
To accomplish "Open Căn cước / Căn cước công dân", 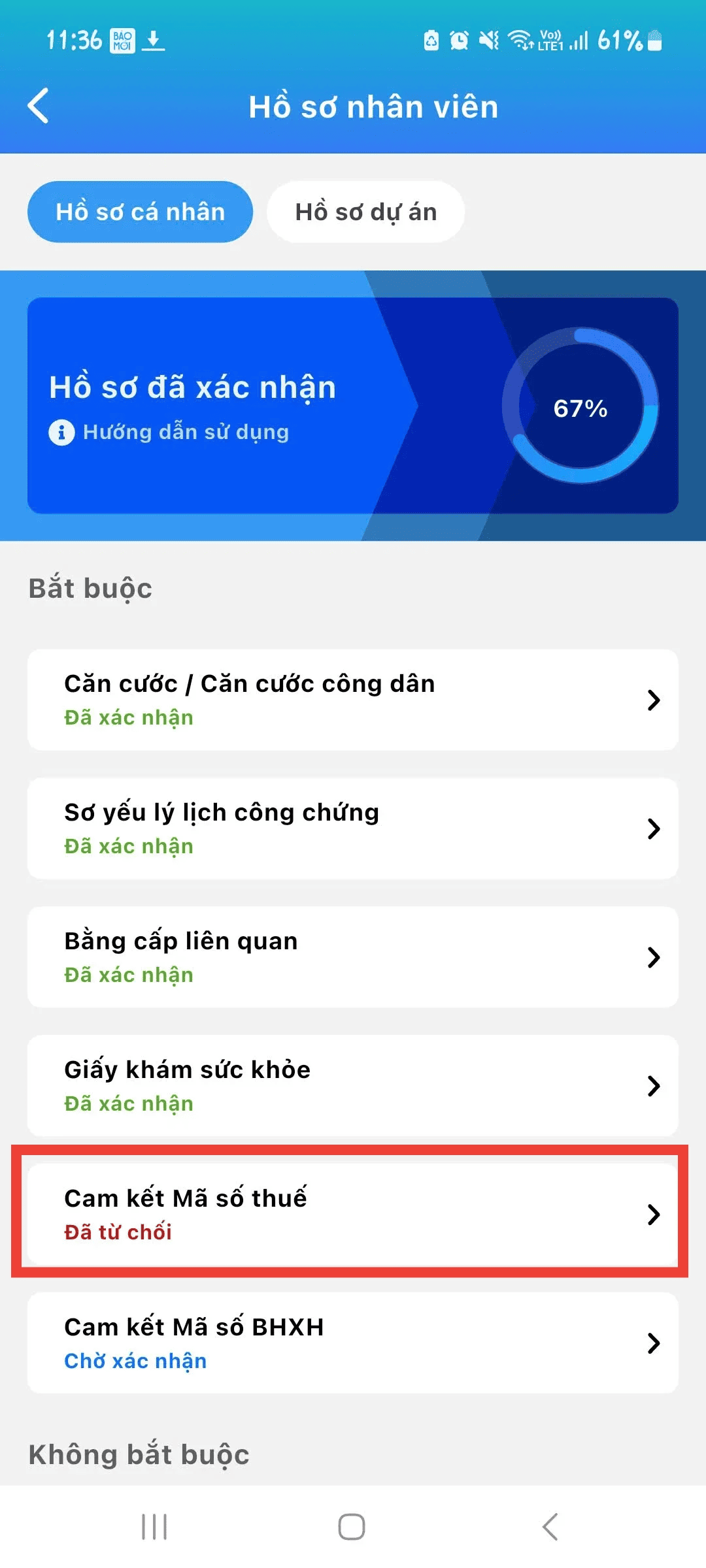I will pyautogui.click(x=352, y=700).
